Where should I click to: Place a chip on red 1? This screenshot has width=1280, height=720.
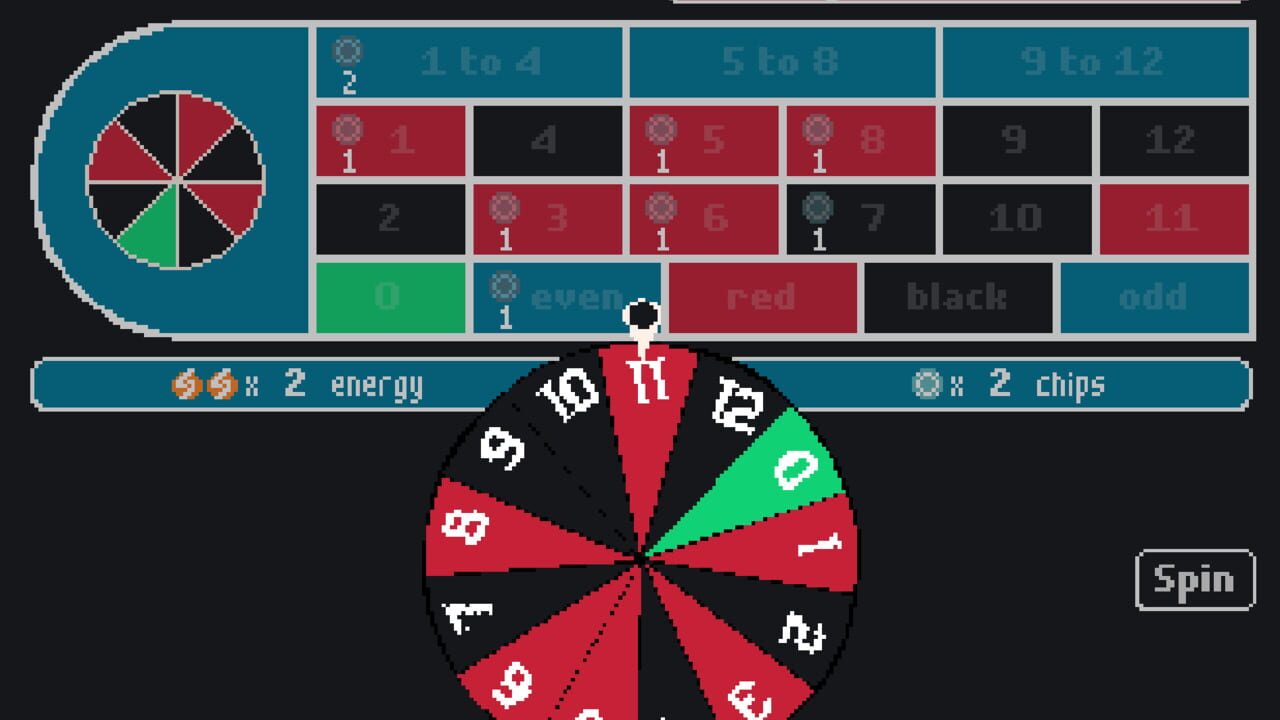pyautogui.click(x=391, y=141)
